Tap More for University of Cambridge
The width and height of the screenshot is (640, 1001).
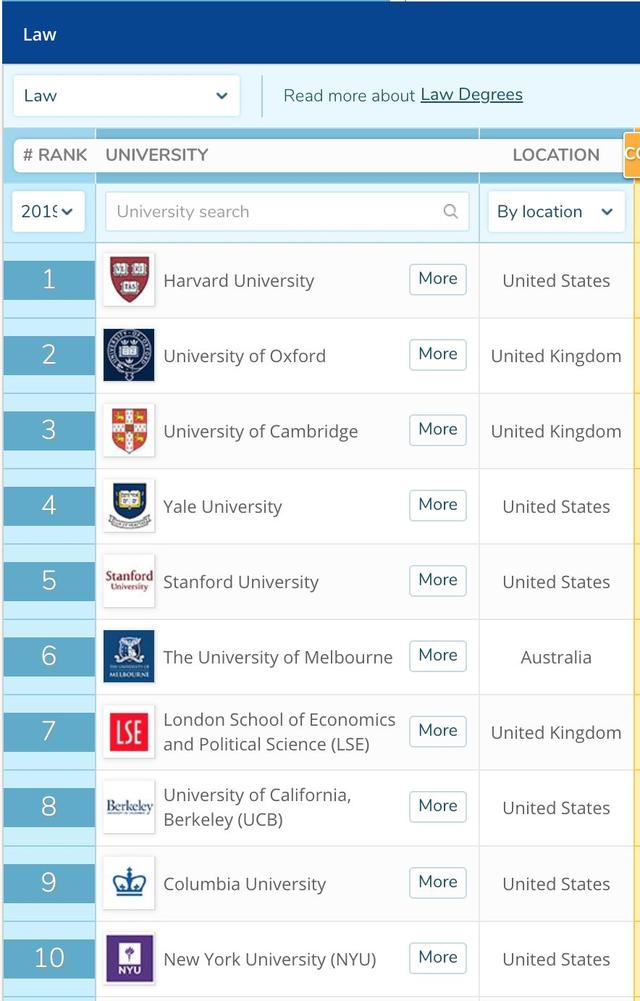437,430
